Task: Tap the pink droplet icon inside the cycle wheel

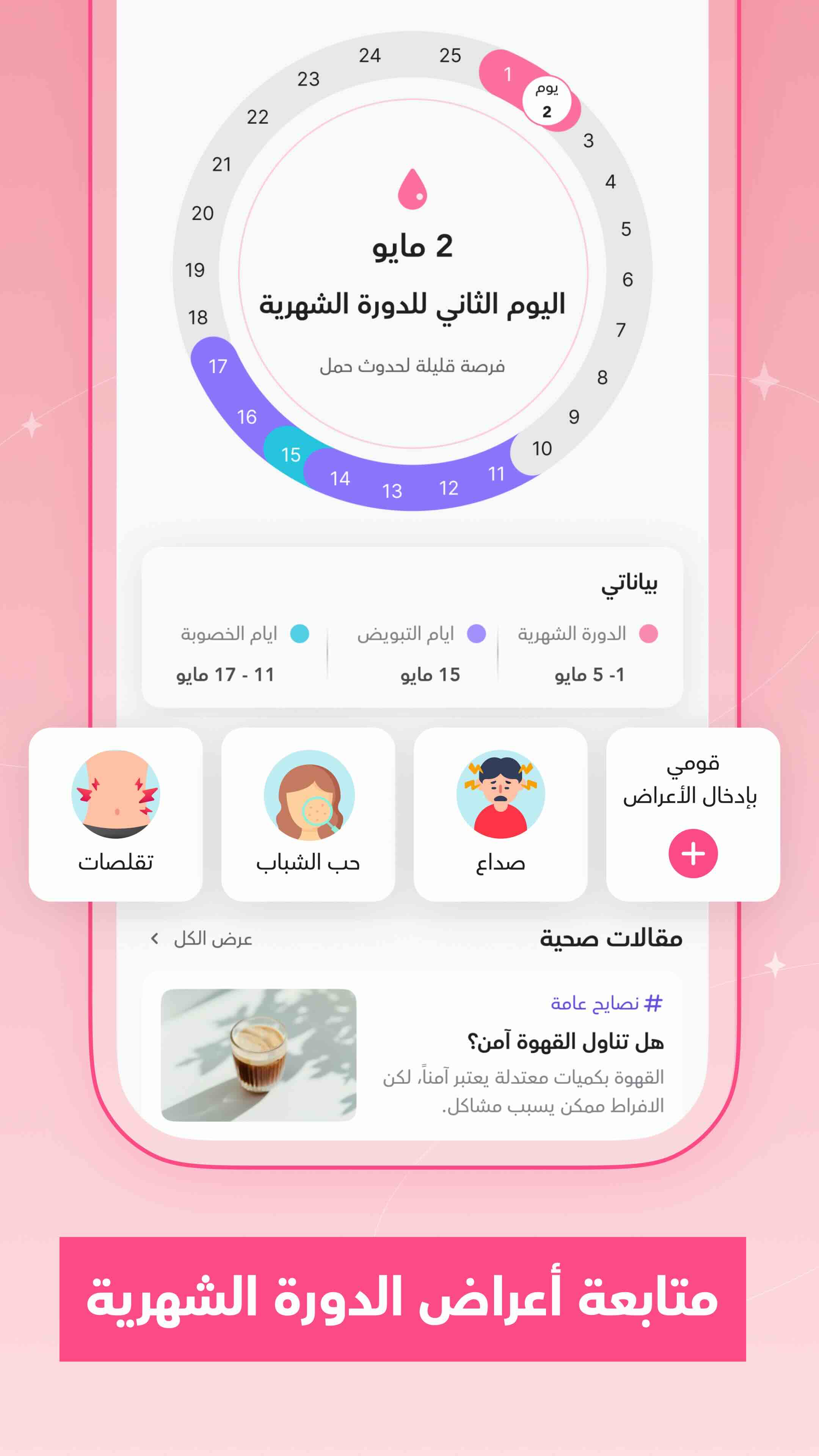Action: coord(413,189)
